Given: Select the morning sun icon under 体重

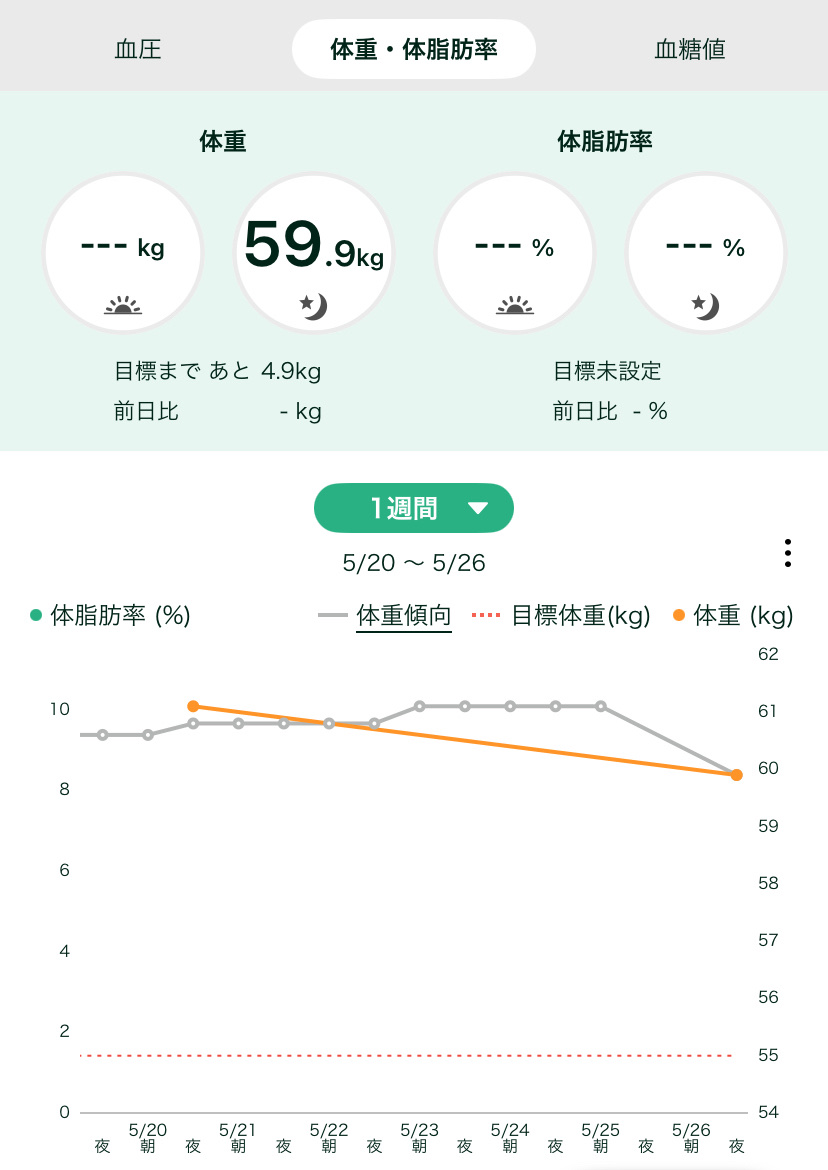Looking at the screenshot, I should tap(122, 303).
